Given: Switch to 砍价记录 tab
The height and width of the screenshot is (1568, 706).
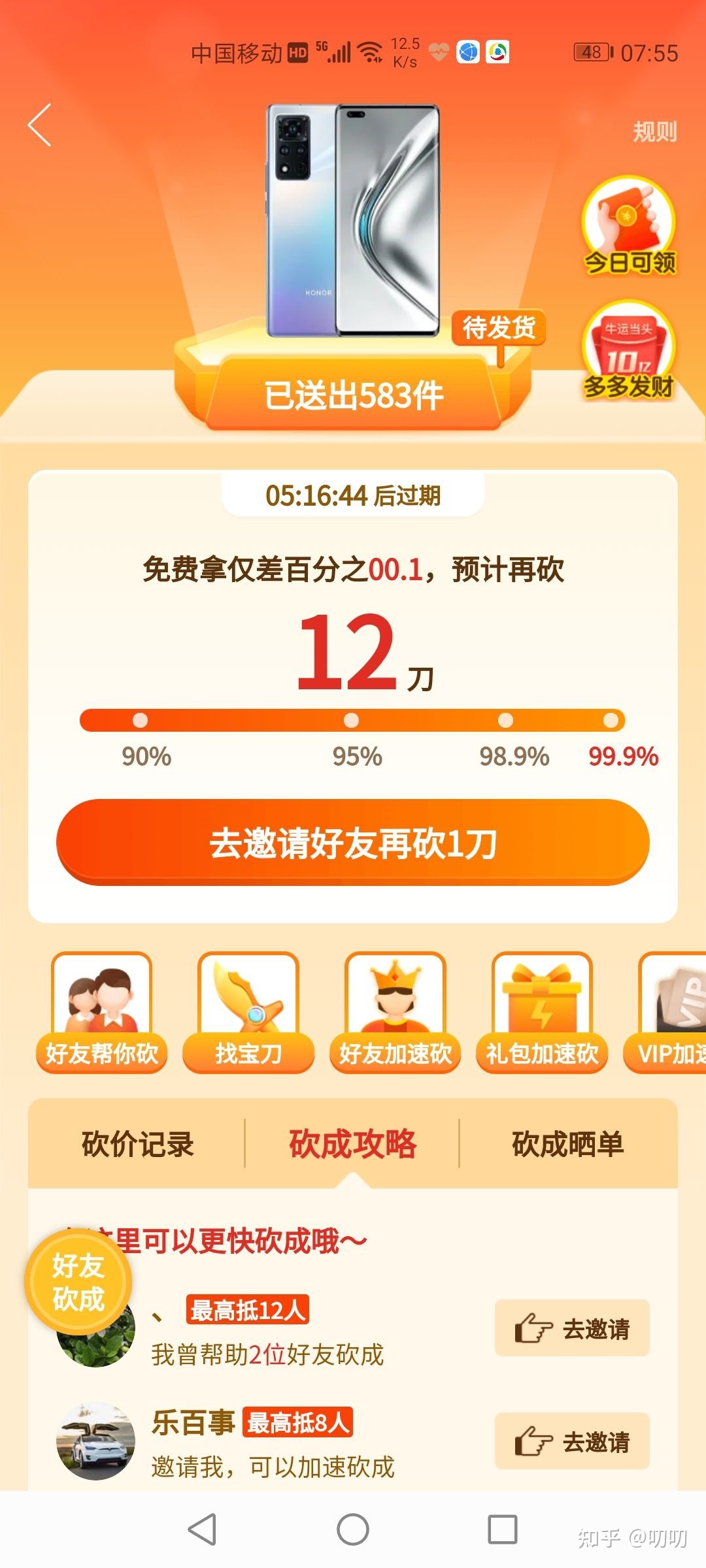Looking at the screenshot, I should [137, 1144].
